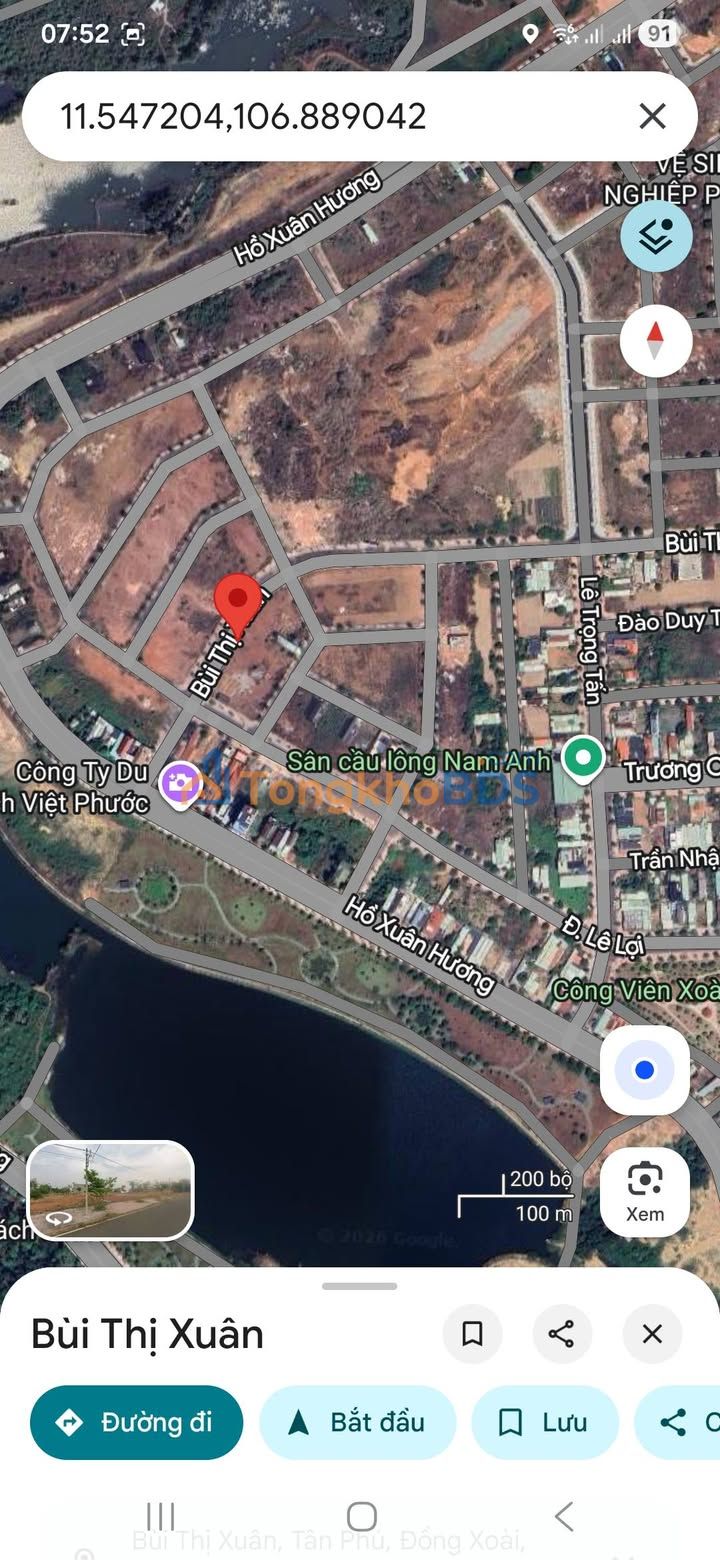Clear the searched coordinates
Screen dimensions: 720x1560
pyautogui.click(x=652, y=117)
